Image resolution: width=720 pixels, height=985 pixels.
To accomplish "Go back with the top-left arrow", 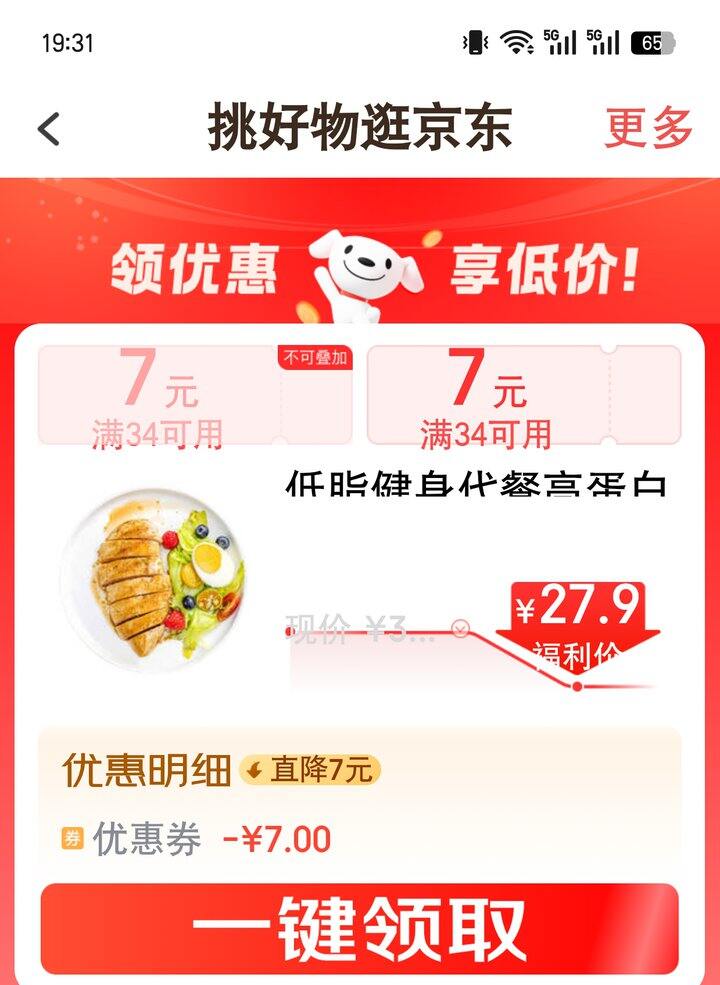I will pyautogui.click(x=49, y=129).
